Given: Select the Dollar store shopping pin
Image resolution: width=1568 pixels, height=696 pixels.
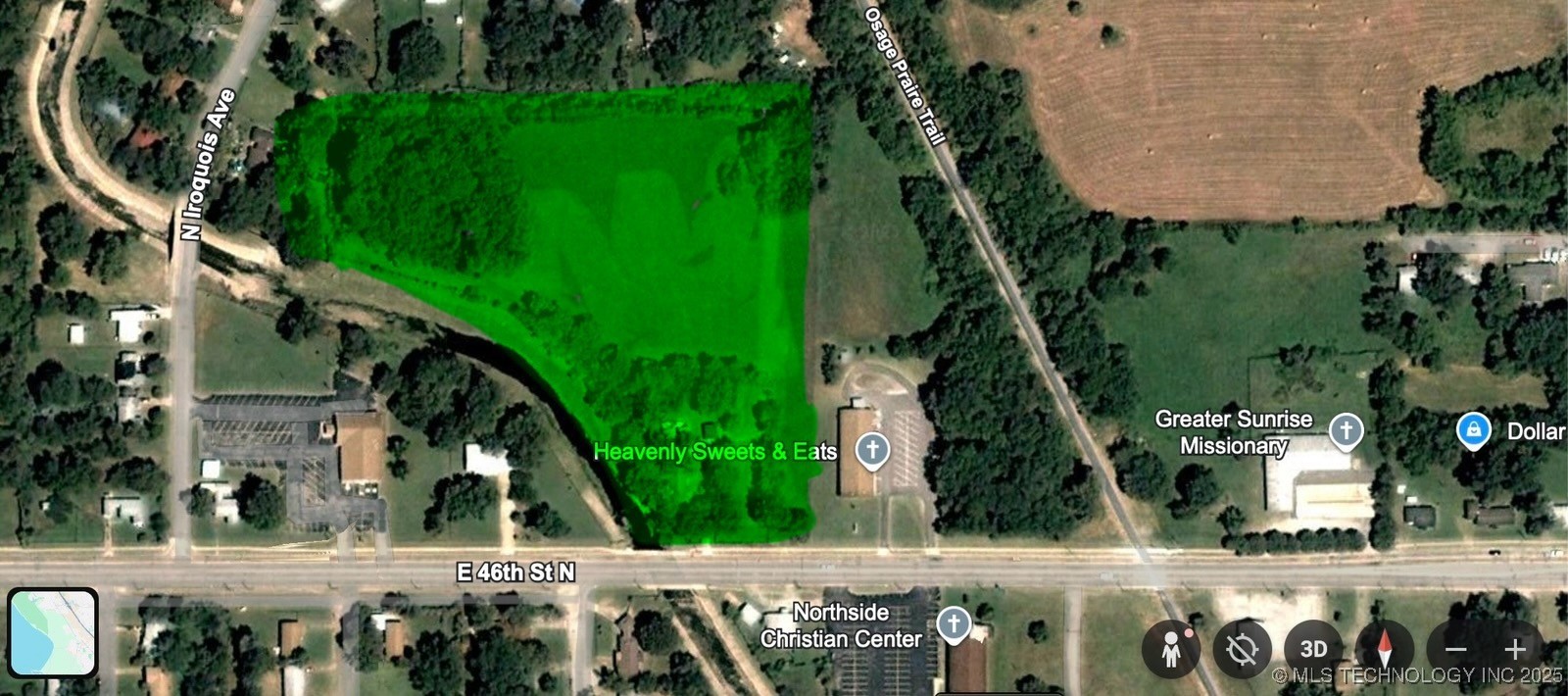Looking at the screenshot, I should [x=1473, y=430].
